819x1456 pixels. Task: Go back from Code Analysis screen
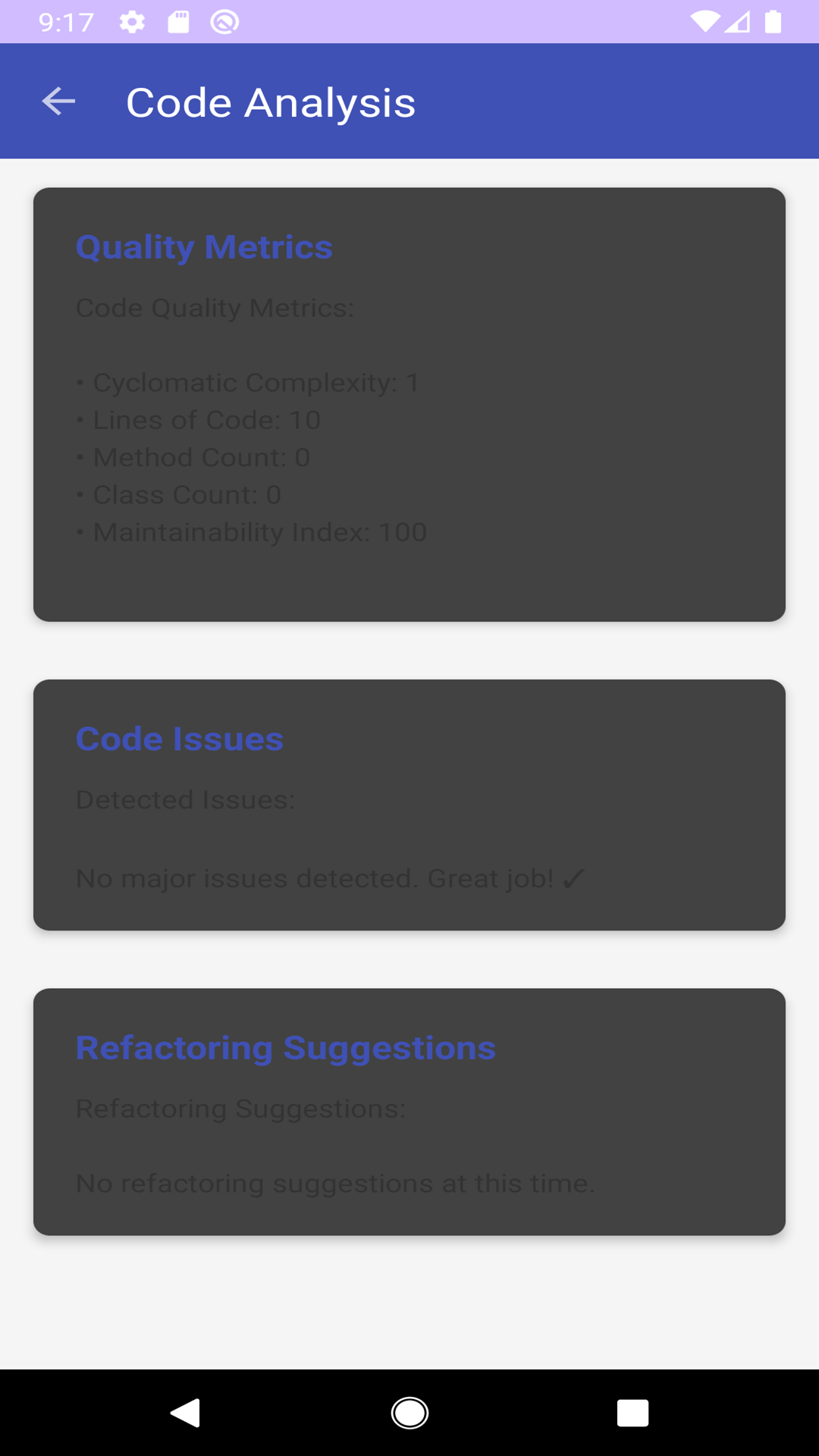click(x=58, y=102)
